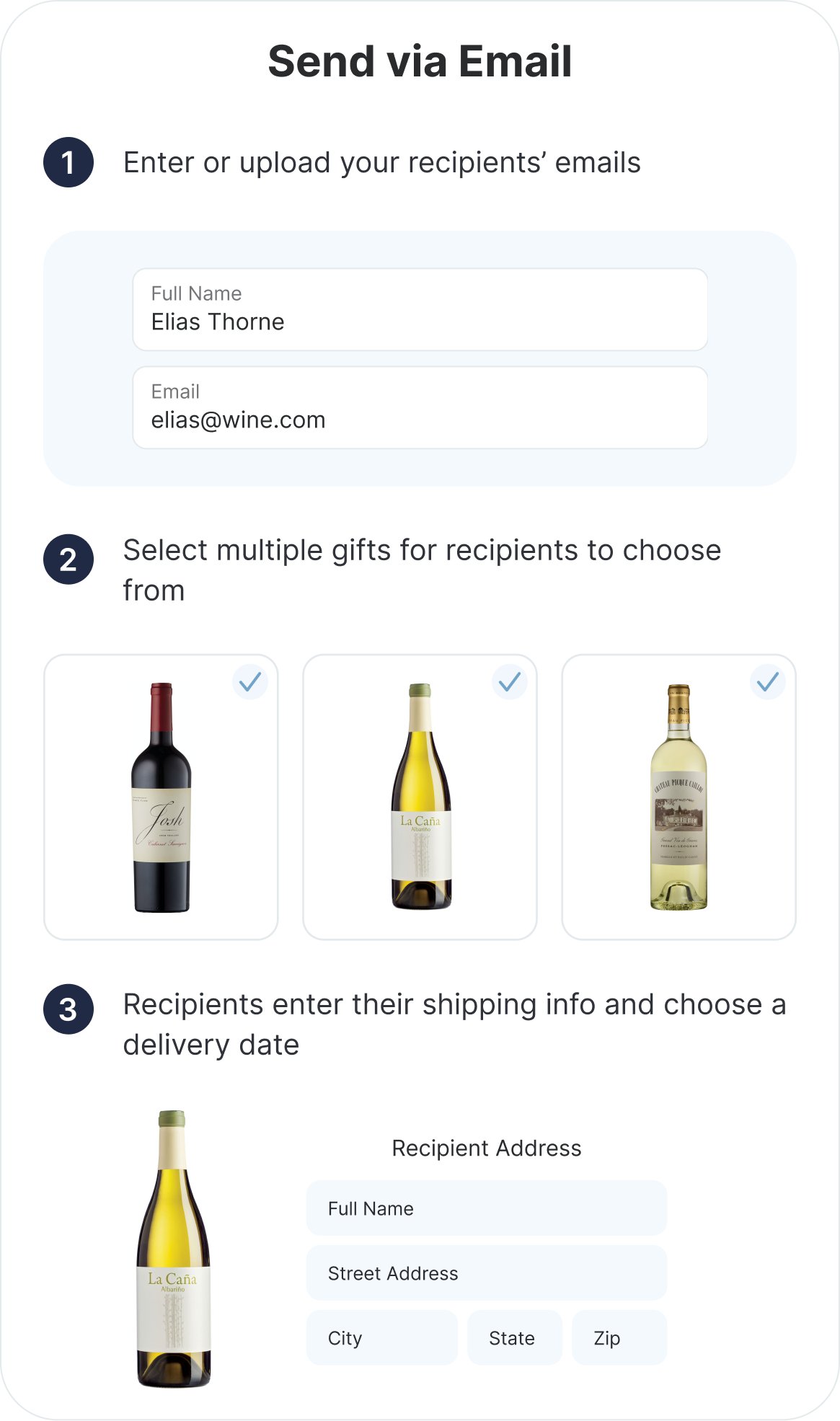This screenshot has height=1421, width=840.
Task: Deselect the Château Picque Caillou checkmark
Action: coord(767,681)
